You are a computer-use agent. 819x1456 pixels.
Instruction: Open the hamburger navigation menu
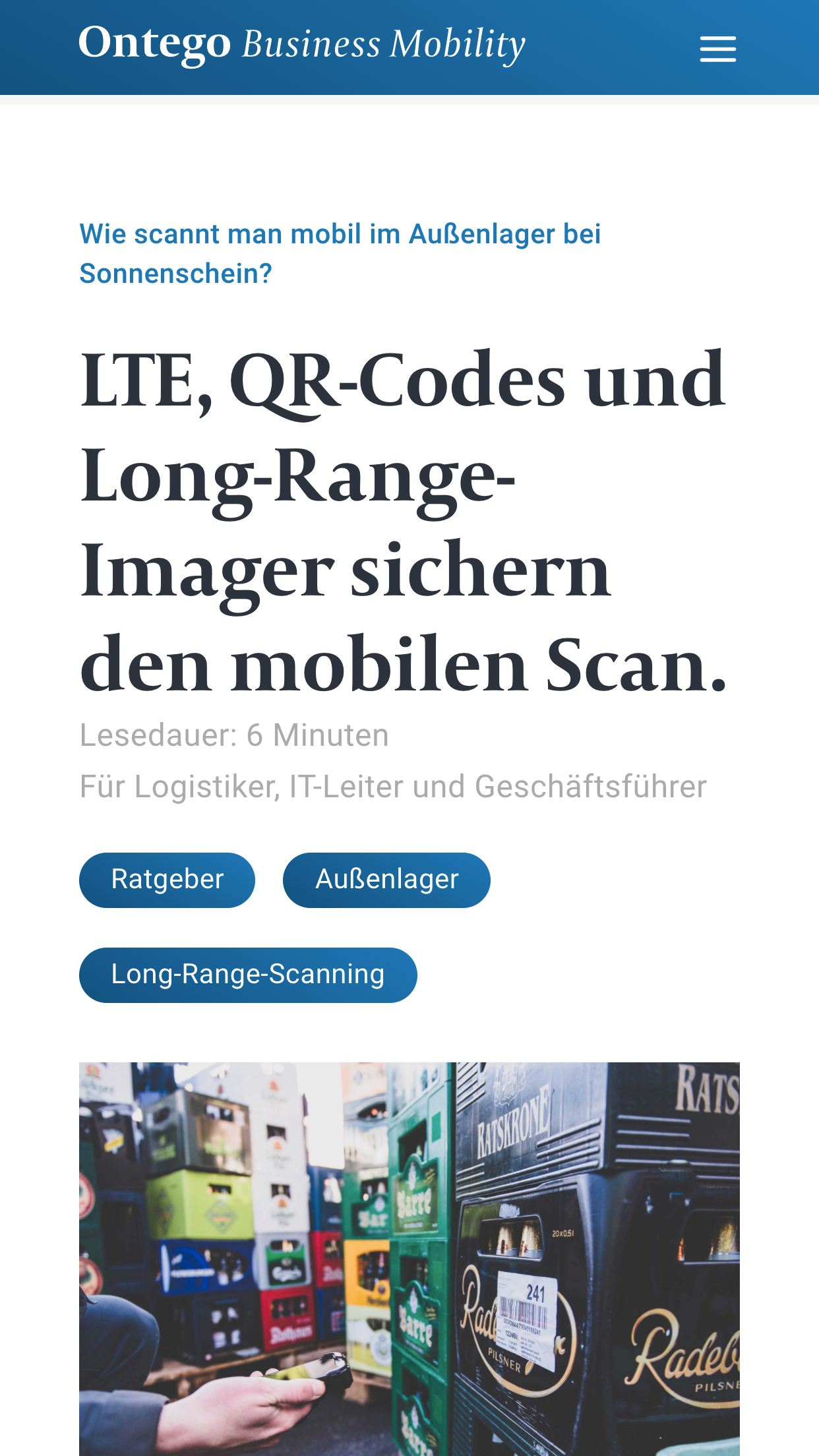tap(717, 49)
